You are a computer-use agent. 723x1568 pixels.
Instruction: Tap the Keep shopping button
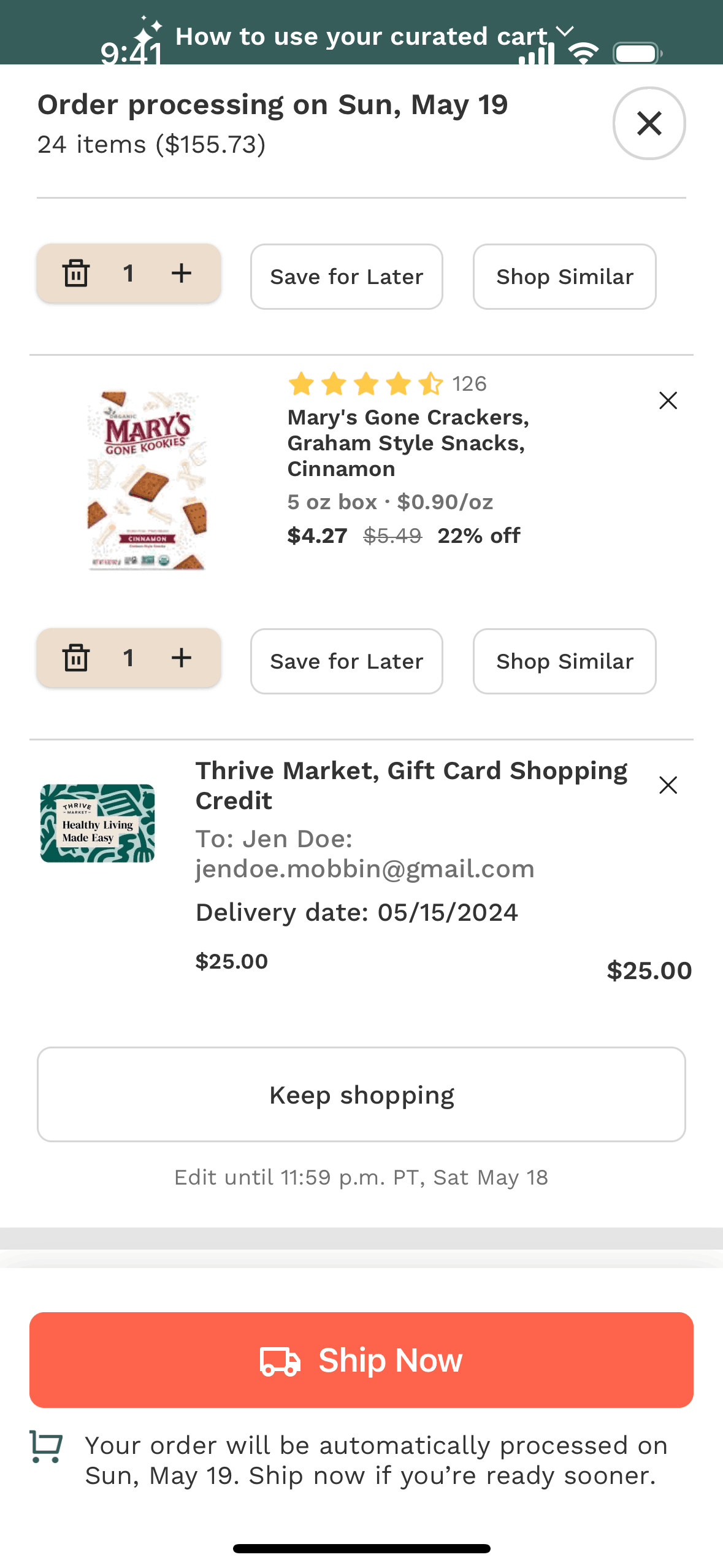[361, 1094]
